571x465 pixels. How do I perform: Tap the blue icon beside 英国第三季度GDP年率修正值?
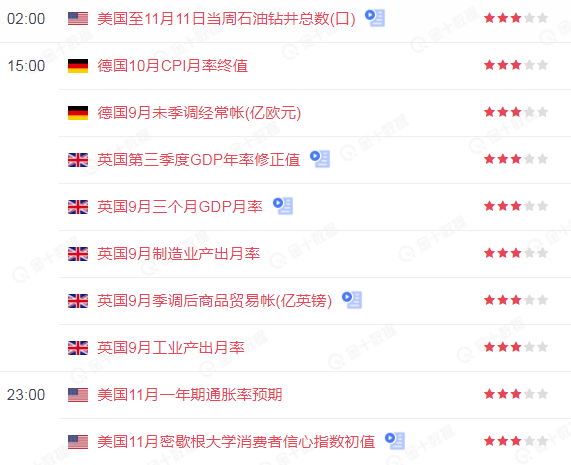click(x=320, y=159)
